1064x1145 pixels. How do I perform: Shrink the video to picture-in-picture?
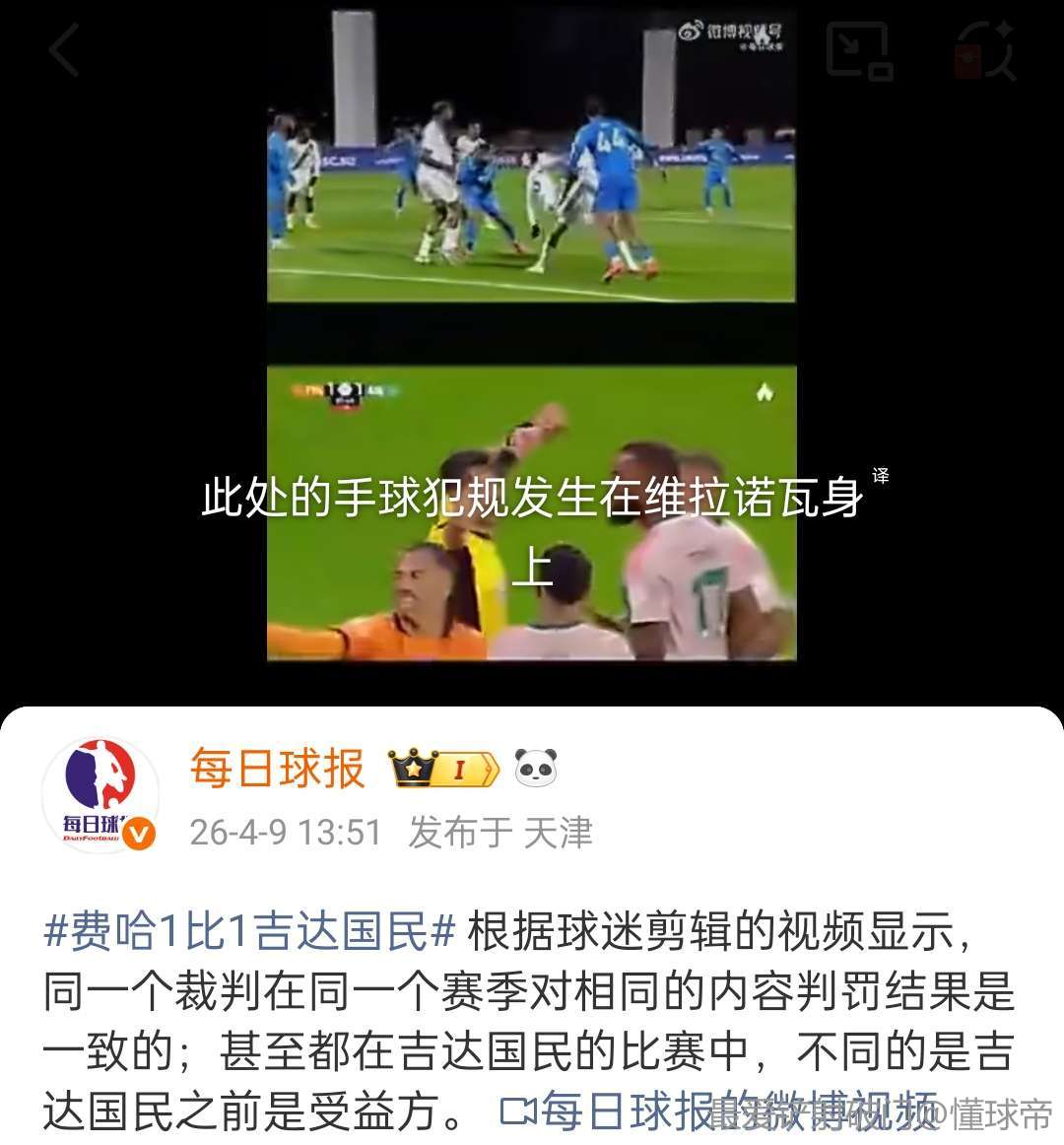(x=857, y=49)
